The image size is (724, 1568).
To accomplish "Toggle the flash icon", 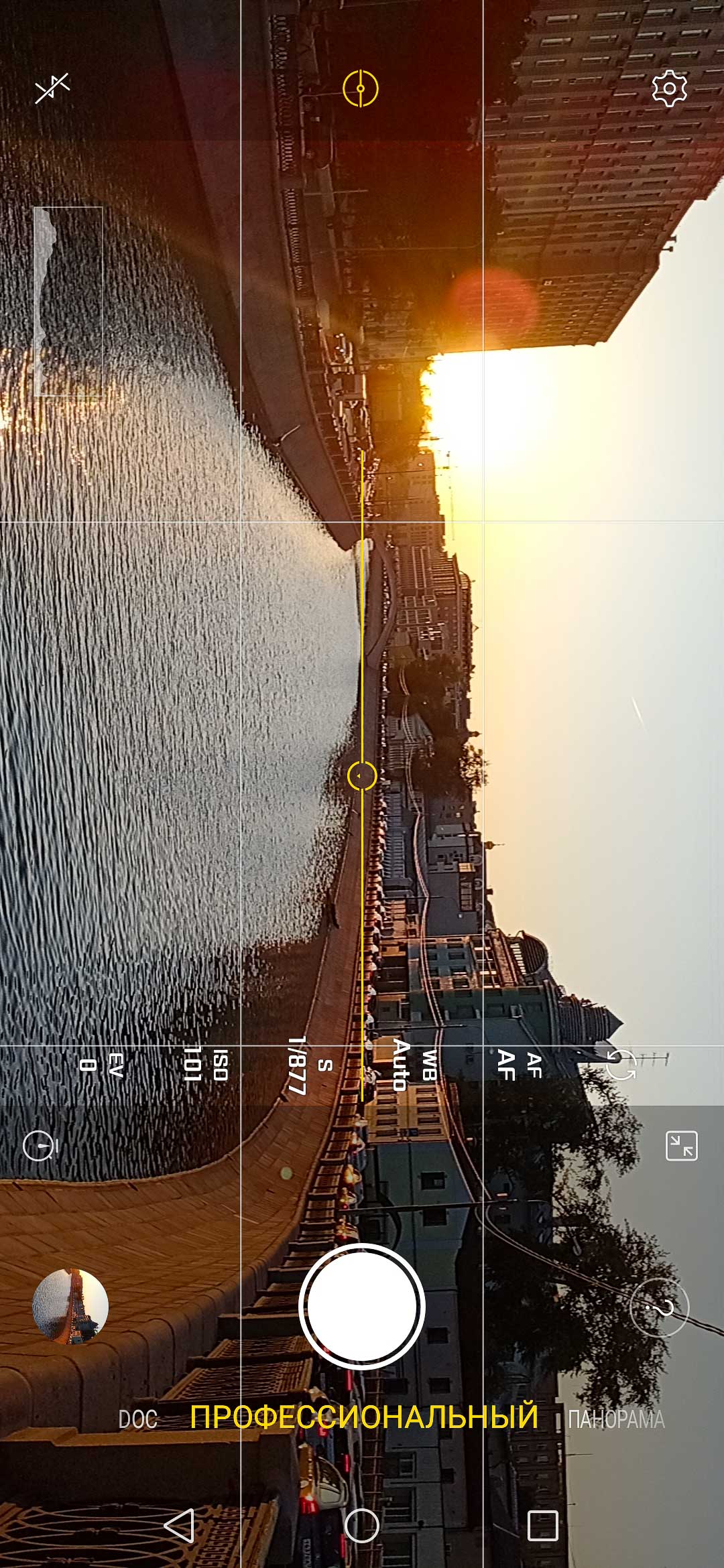I will [x=52, y=88].
